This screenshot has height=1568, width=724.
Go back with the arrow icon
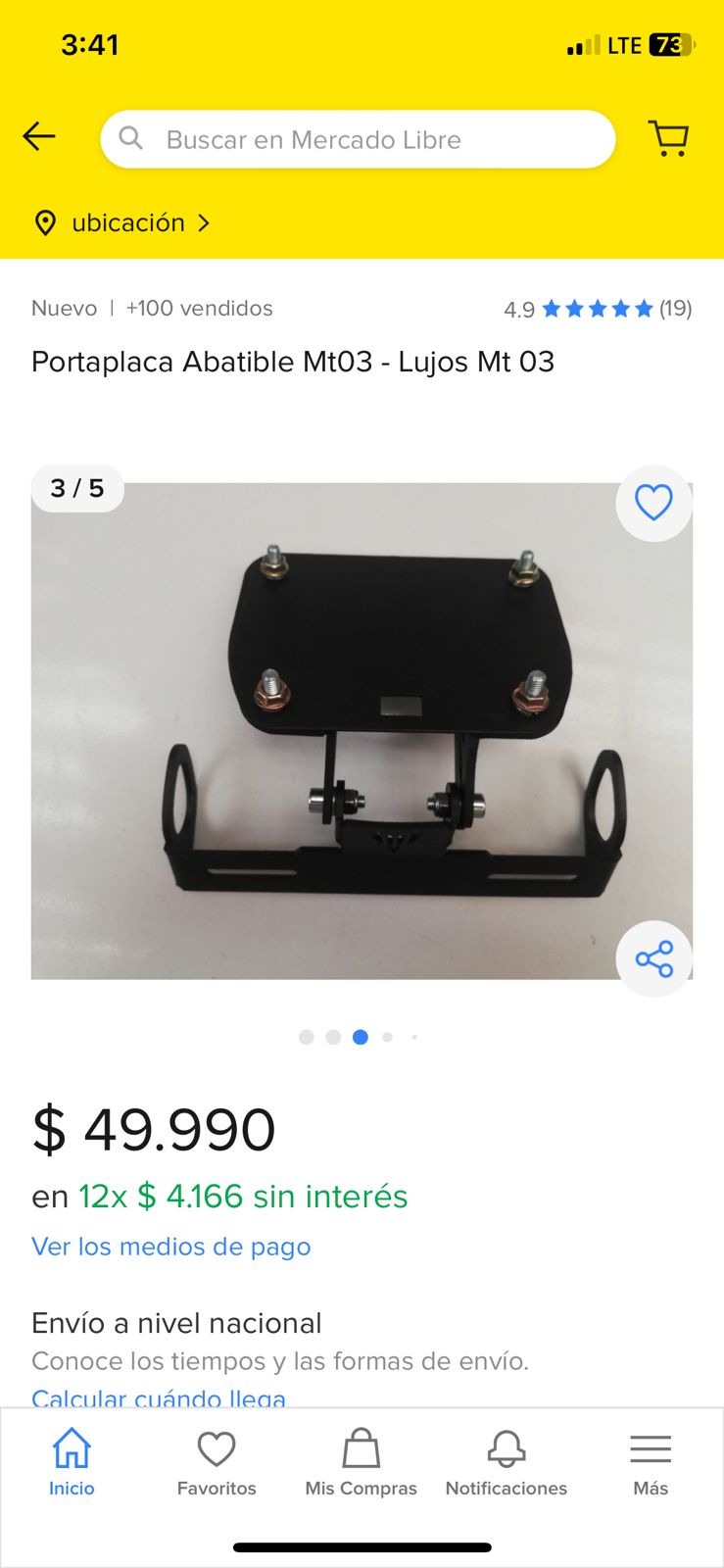[x=39, y=136]
